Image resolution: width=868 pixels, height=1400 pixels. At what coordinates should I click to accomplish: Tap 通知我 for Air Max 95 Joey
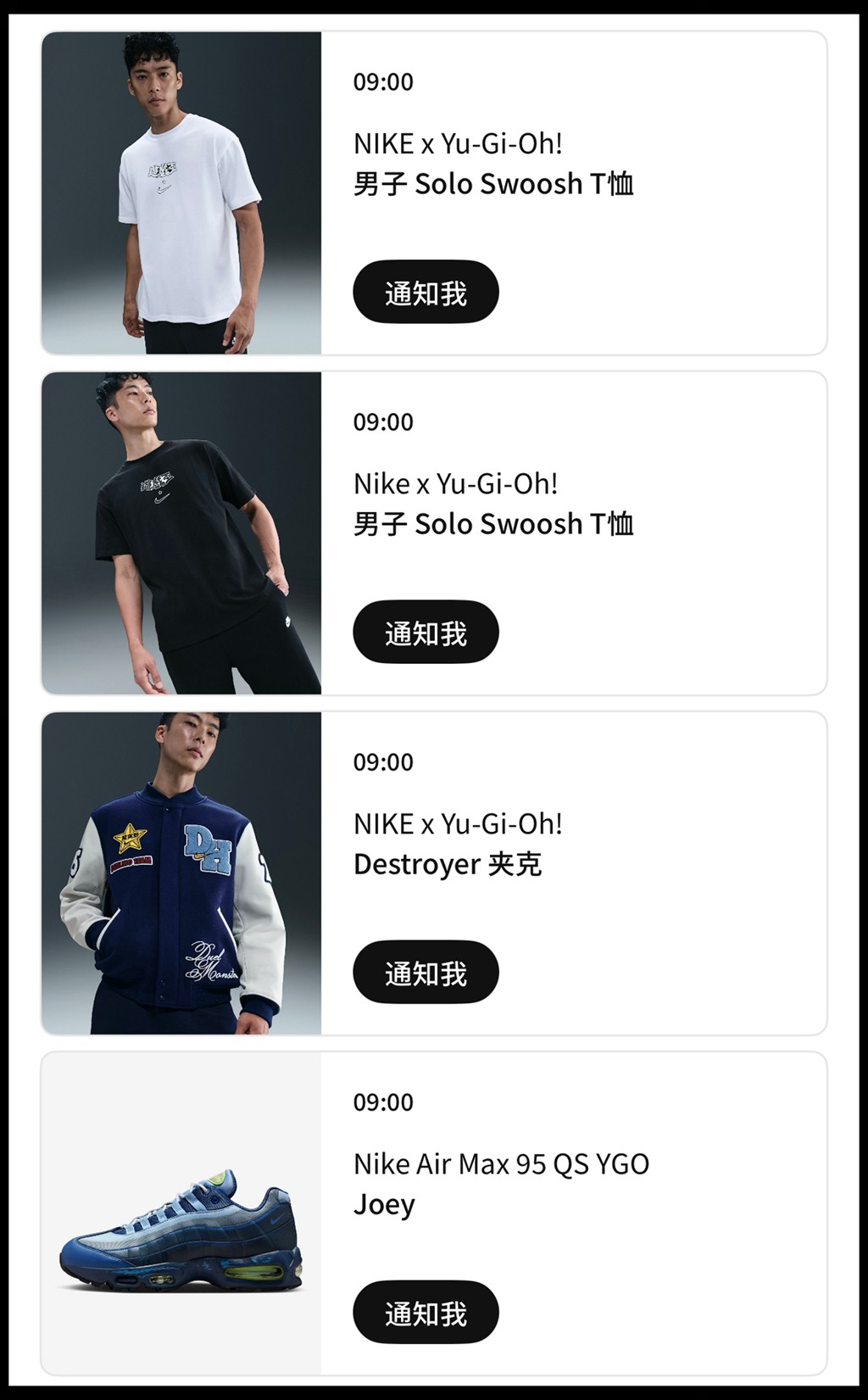(x=426, y=1313)
